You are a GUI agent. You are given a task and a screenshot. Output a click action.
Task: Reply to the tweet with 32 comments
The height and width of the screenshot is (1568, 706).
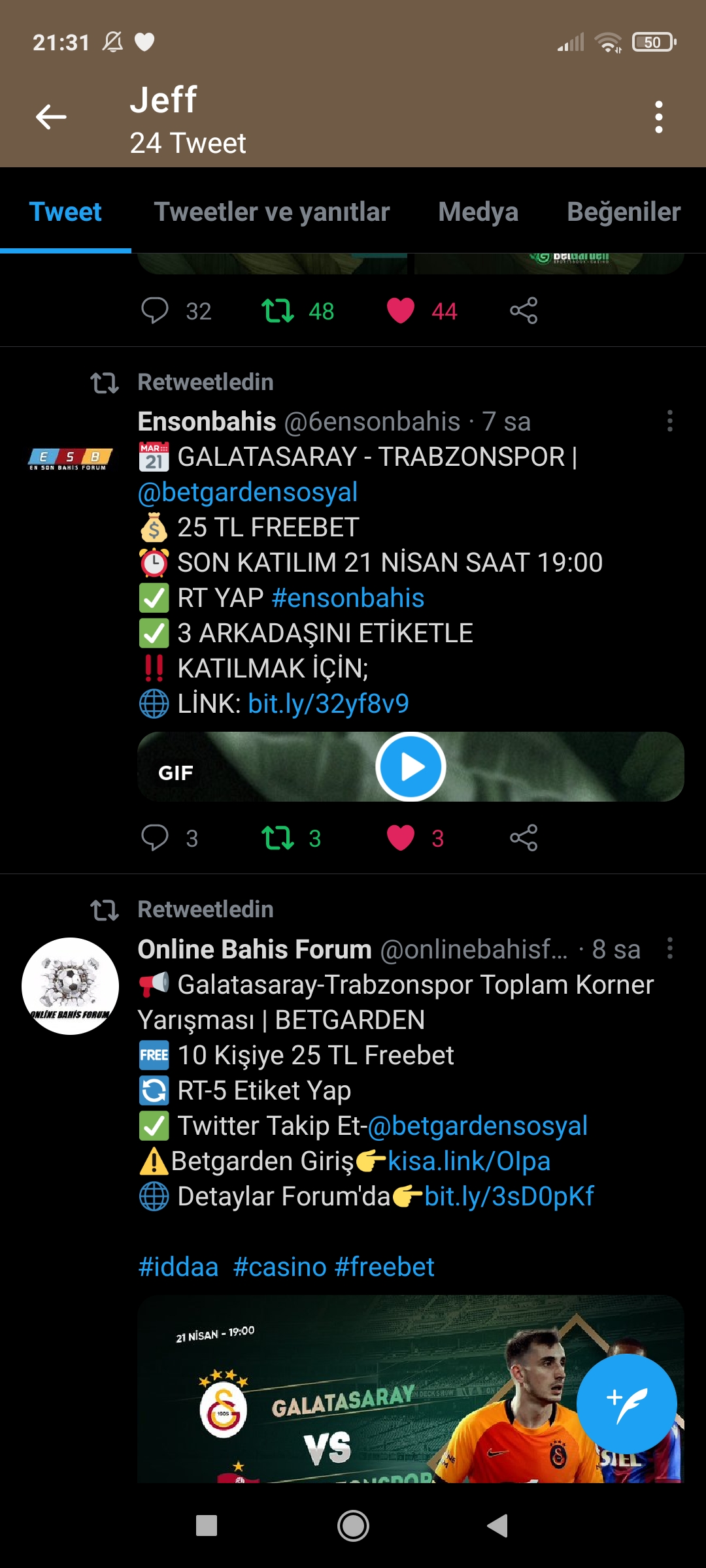155,310
